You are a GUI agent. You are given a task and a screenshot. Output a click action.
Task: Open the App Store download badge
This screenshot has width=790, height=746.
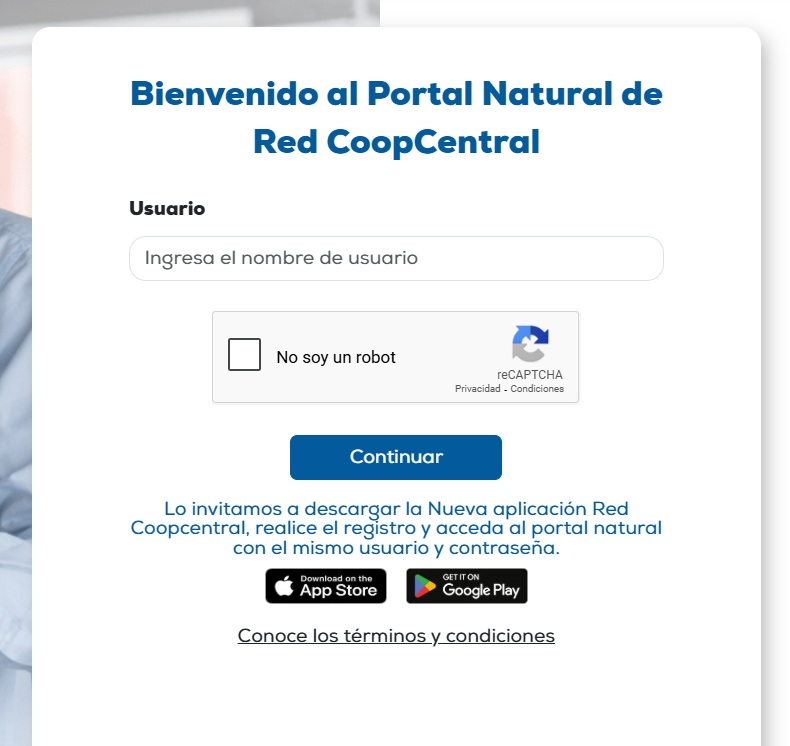(x=326, y=586)
